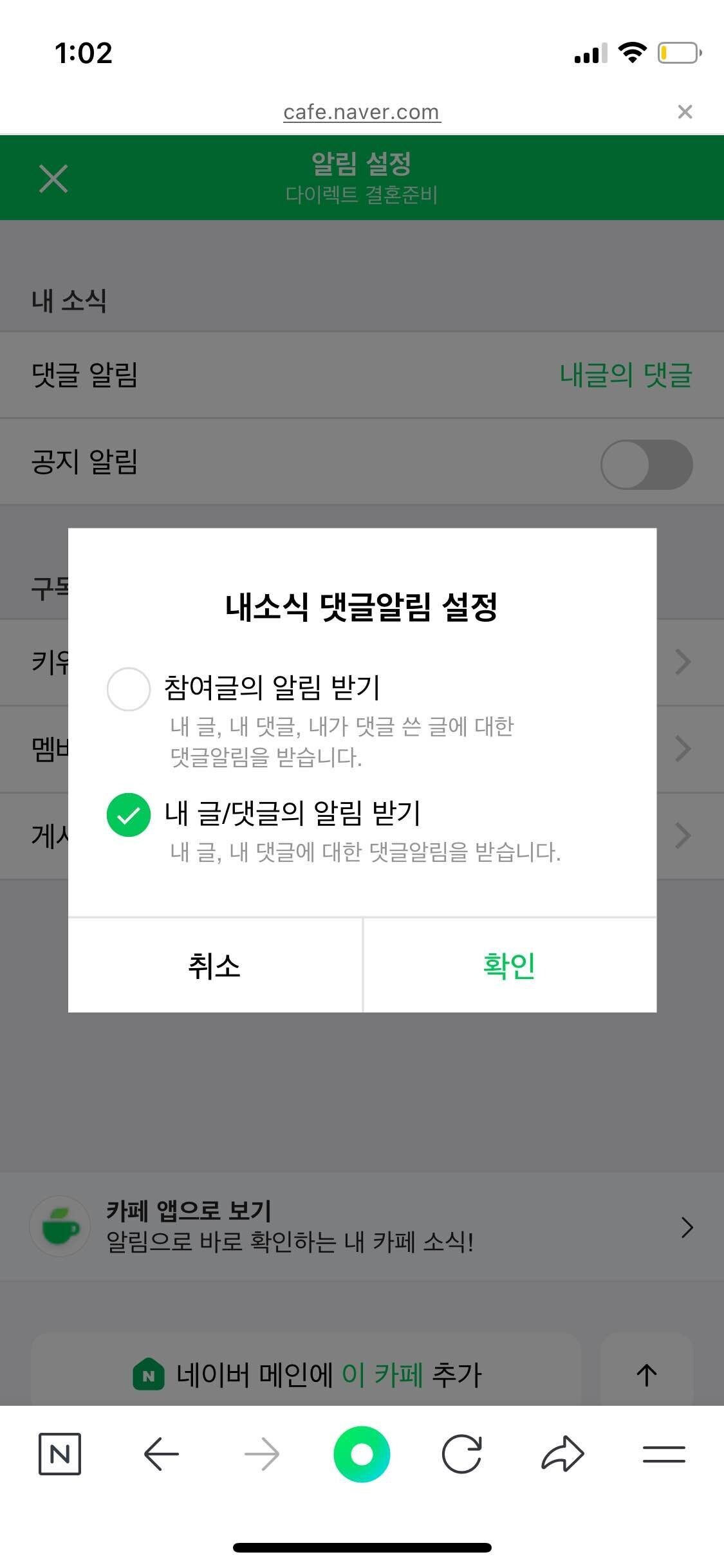Select 참여글의 알림 받기 option
The image size is (724, 1568).
[x=128, y=688]
